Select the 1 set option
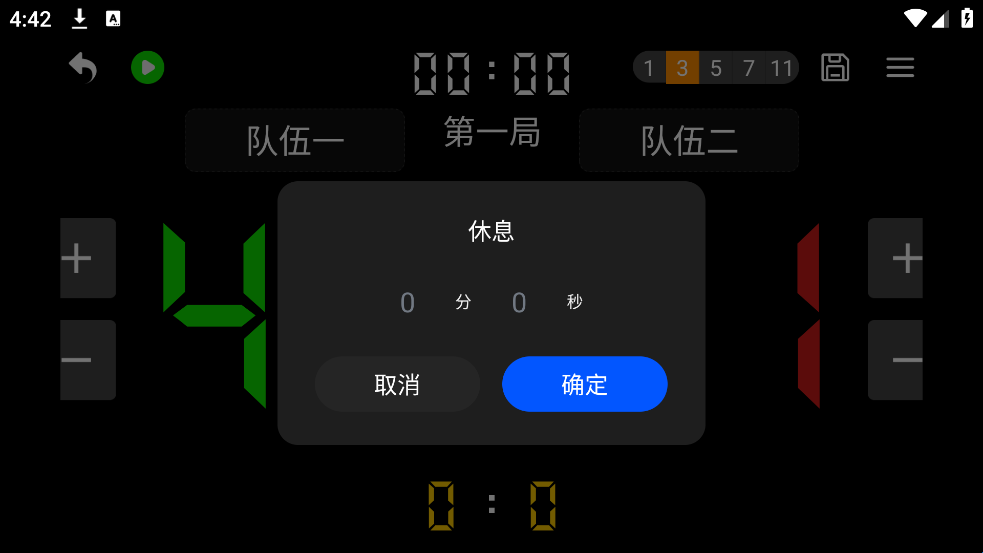The width and height of the screenshot is (983, 553). [649, 68]
